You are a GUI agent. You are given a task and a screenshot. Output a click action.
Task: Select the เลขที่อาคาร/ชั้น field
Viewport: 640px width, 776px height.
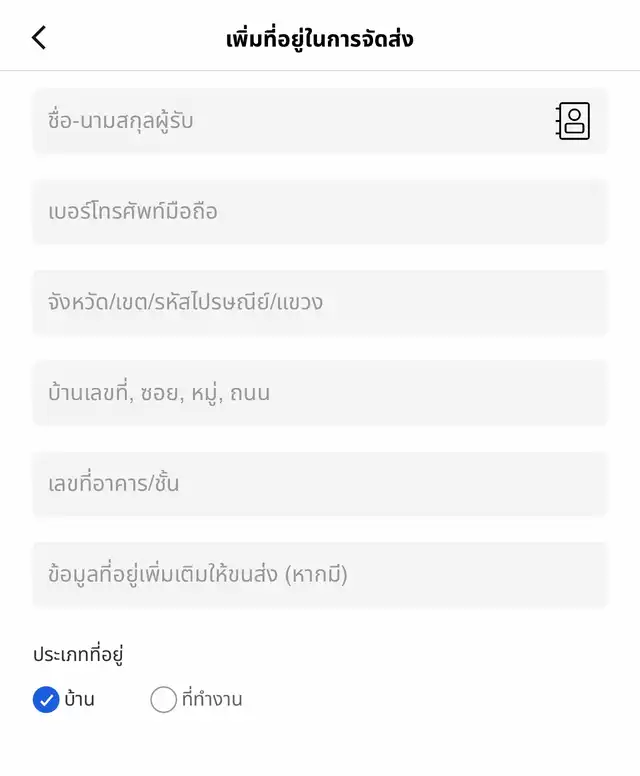[x=320, y=484]
